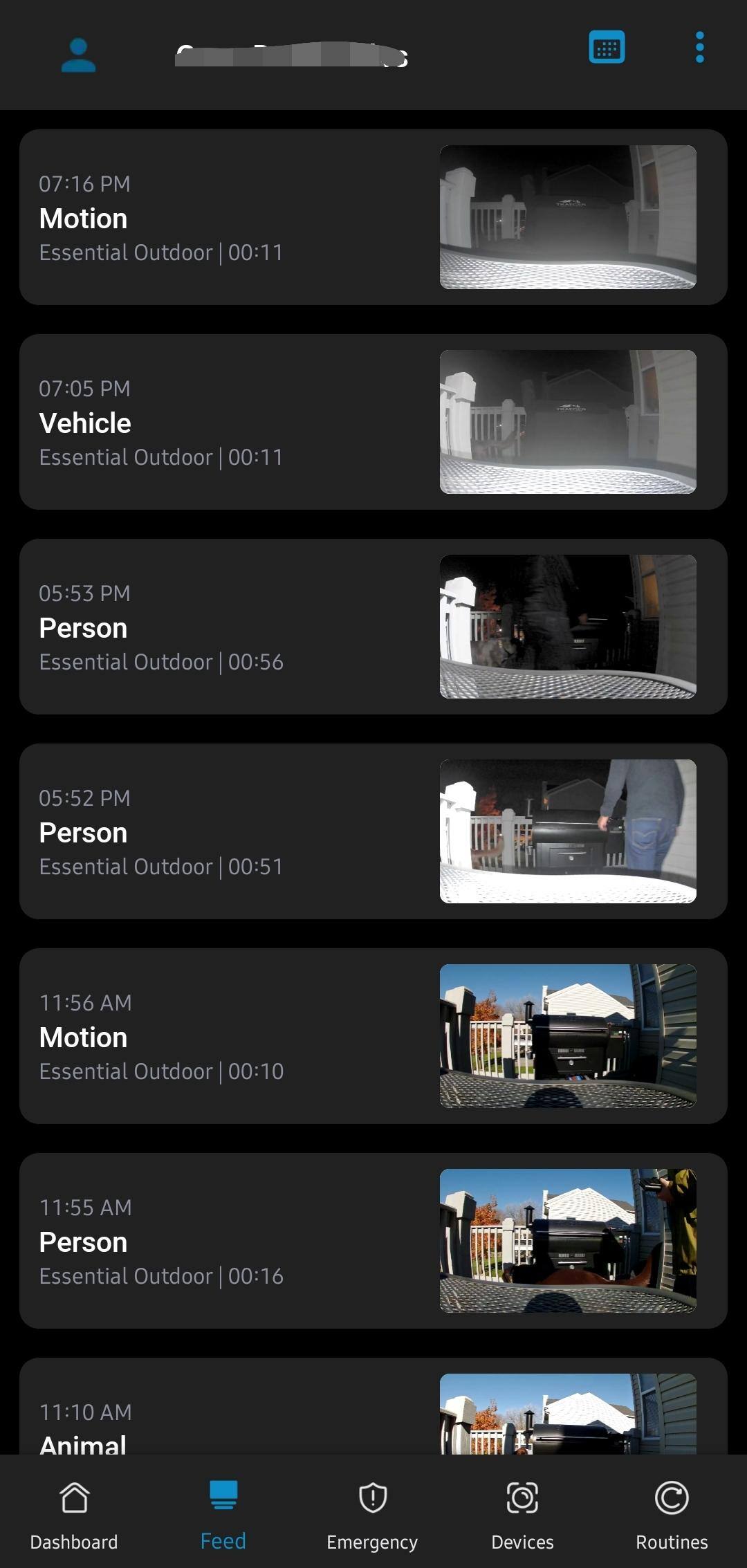The height and width of the screenshot is (1568, 747).
Task: Open the account profile icon
Action: 78,55
